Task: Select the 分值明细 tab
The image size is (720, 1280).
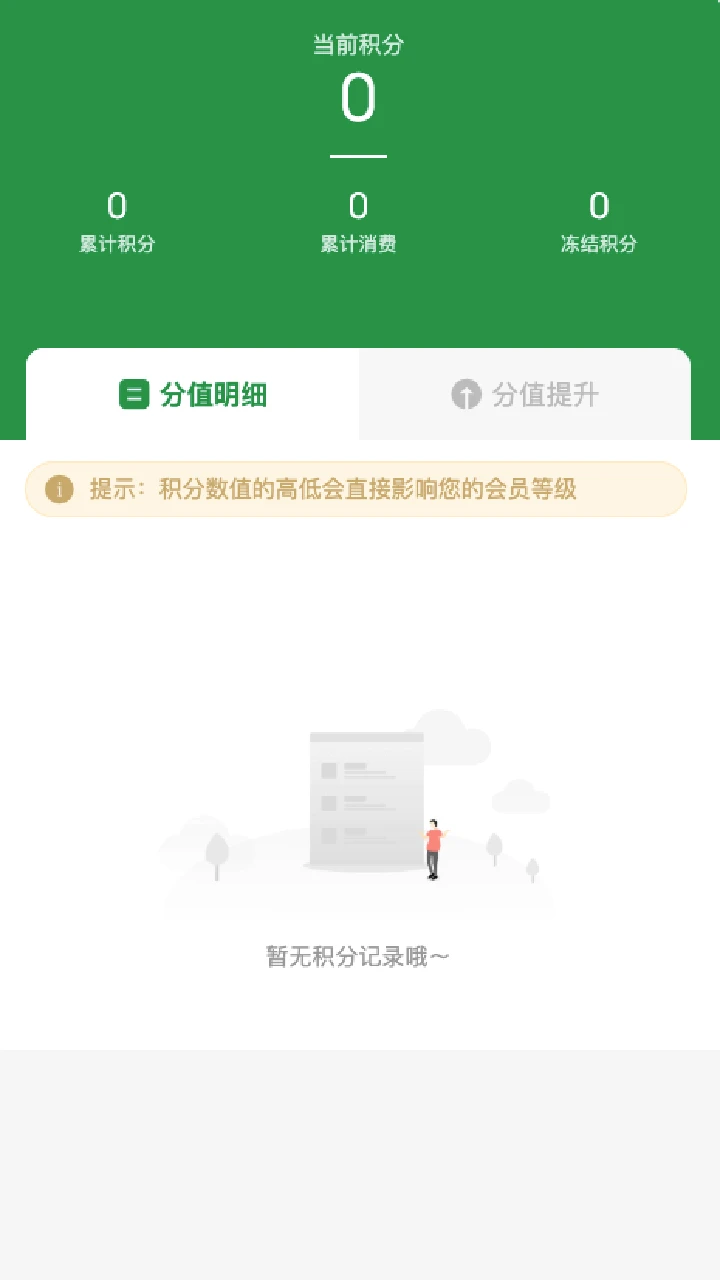Action: click(x=193, y=395)
